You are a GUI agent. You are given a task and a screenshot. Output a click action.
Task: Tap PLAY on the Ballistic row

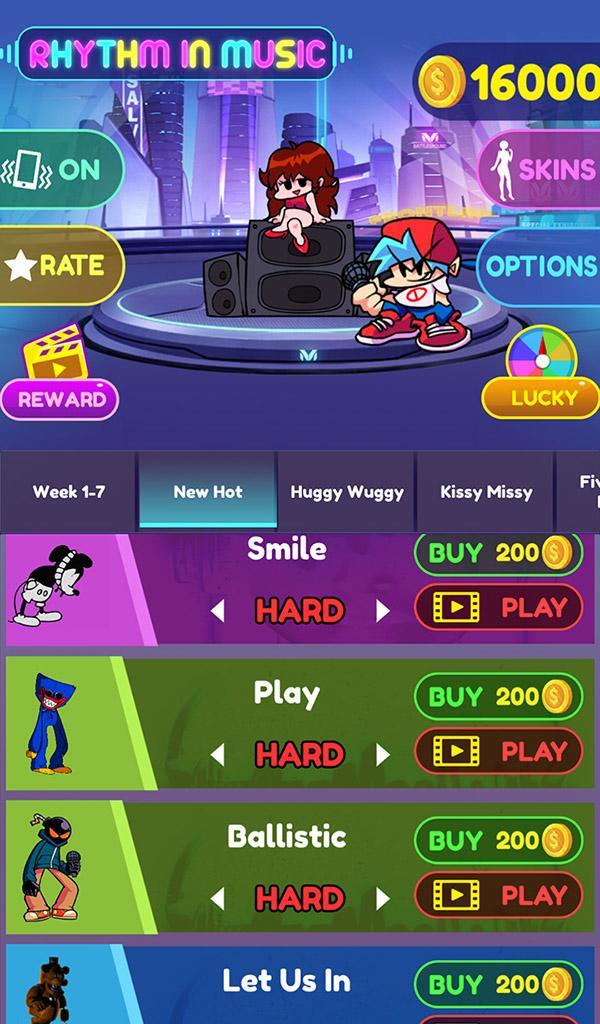[x=498, y=895]
